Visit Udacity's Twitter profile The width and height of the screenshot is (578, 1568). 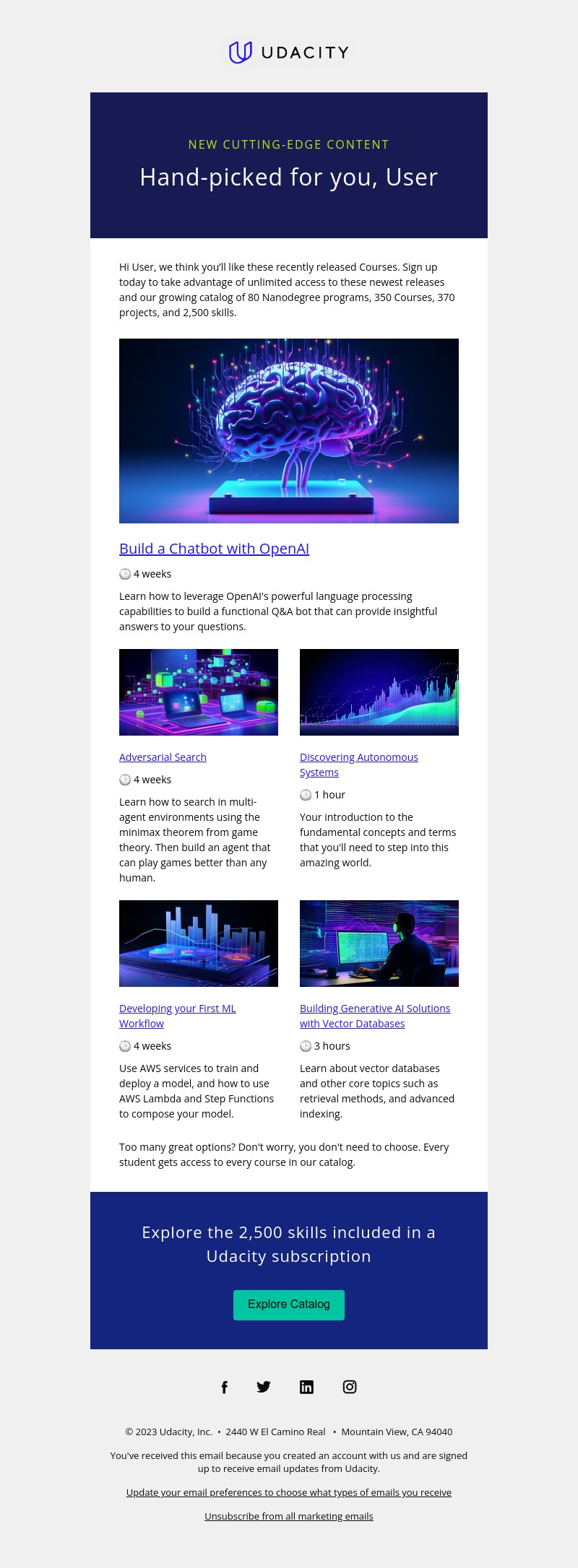click(x=264, y=1387)
